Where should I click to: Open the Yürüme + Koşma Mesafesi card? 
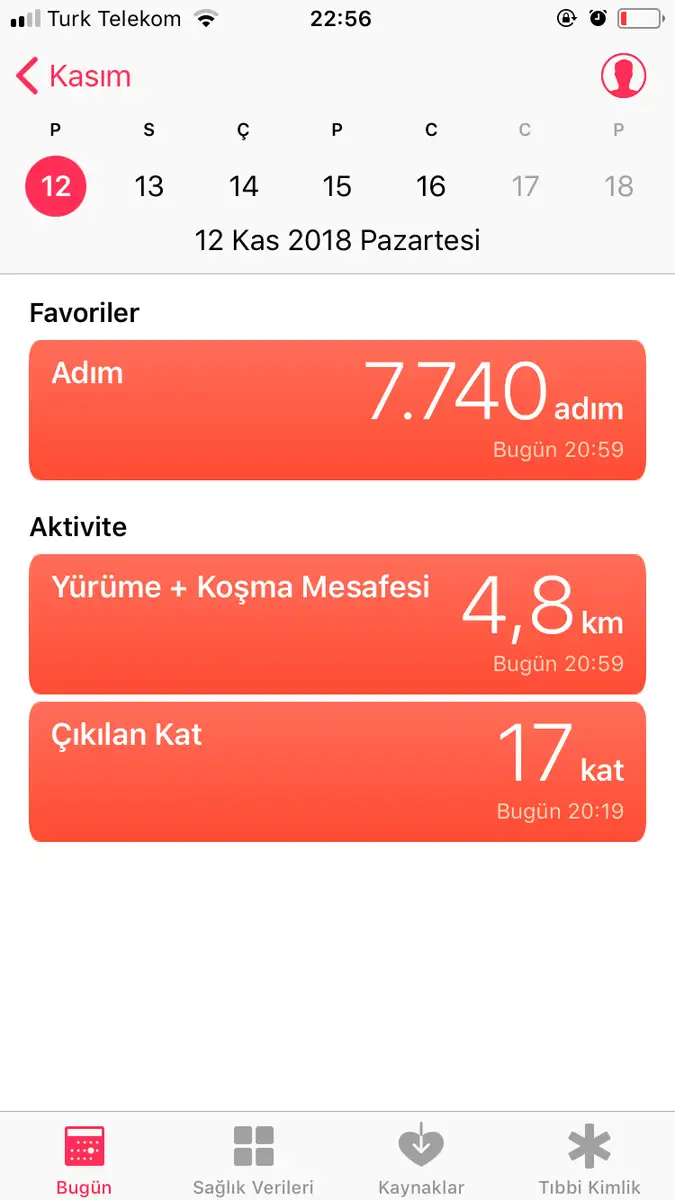pos(337,624)
